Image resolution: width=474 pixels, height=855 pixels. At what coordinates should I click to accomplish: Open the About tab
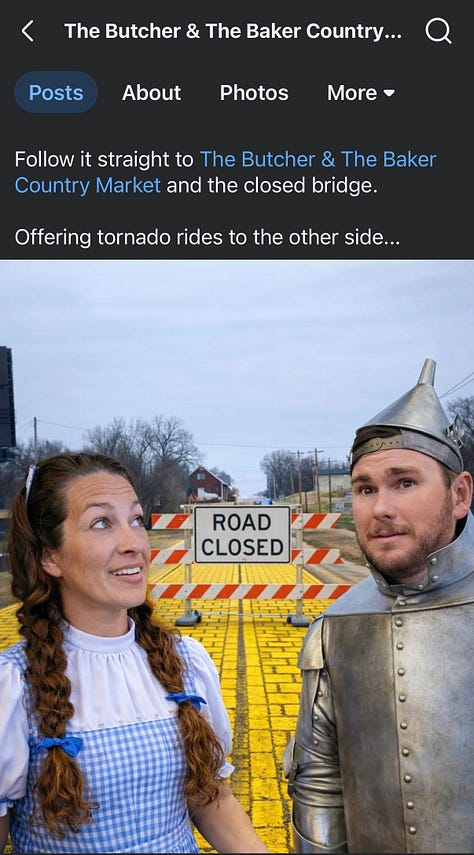[151, 92]
